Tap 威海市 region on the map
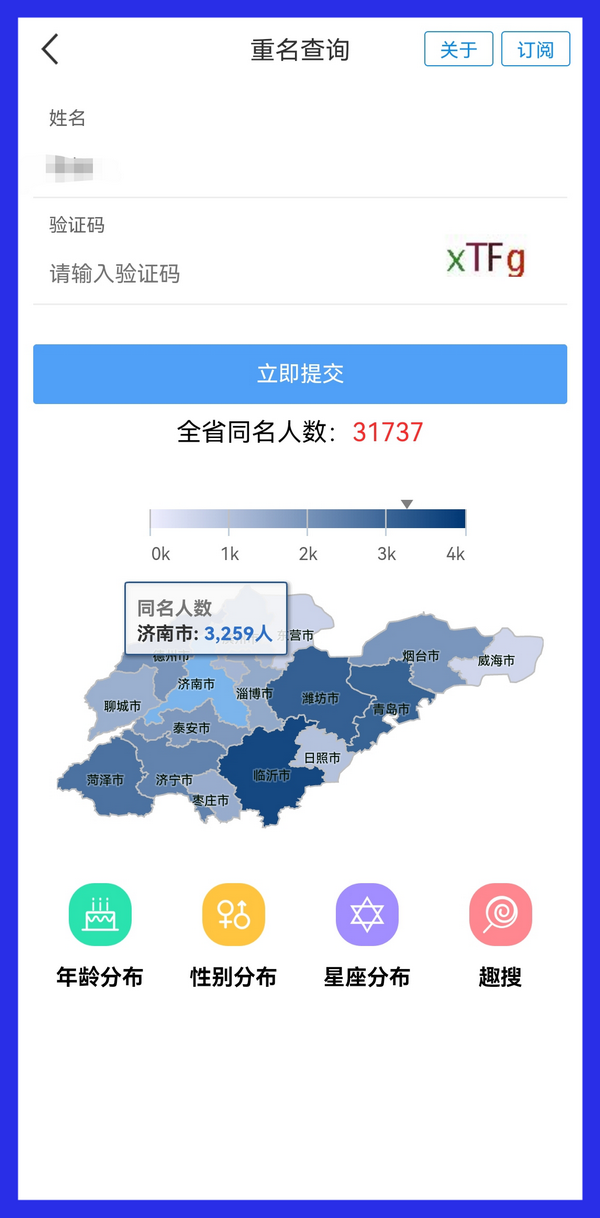 [496, 660]
